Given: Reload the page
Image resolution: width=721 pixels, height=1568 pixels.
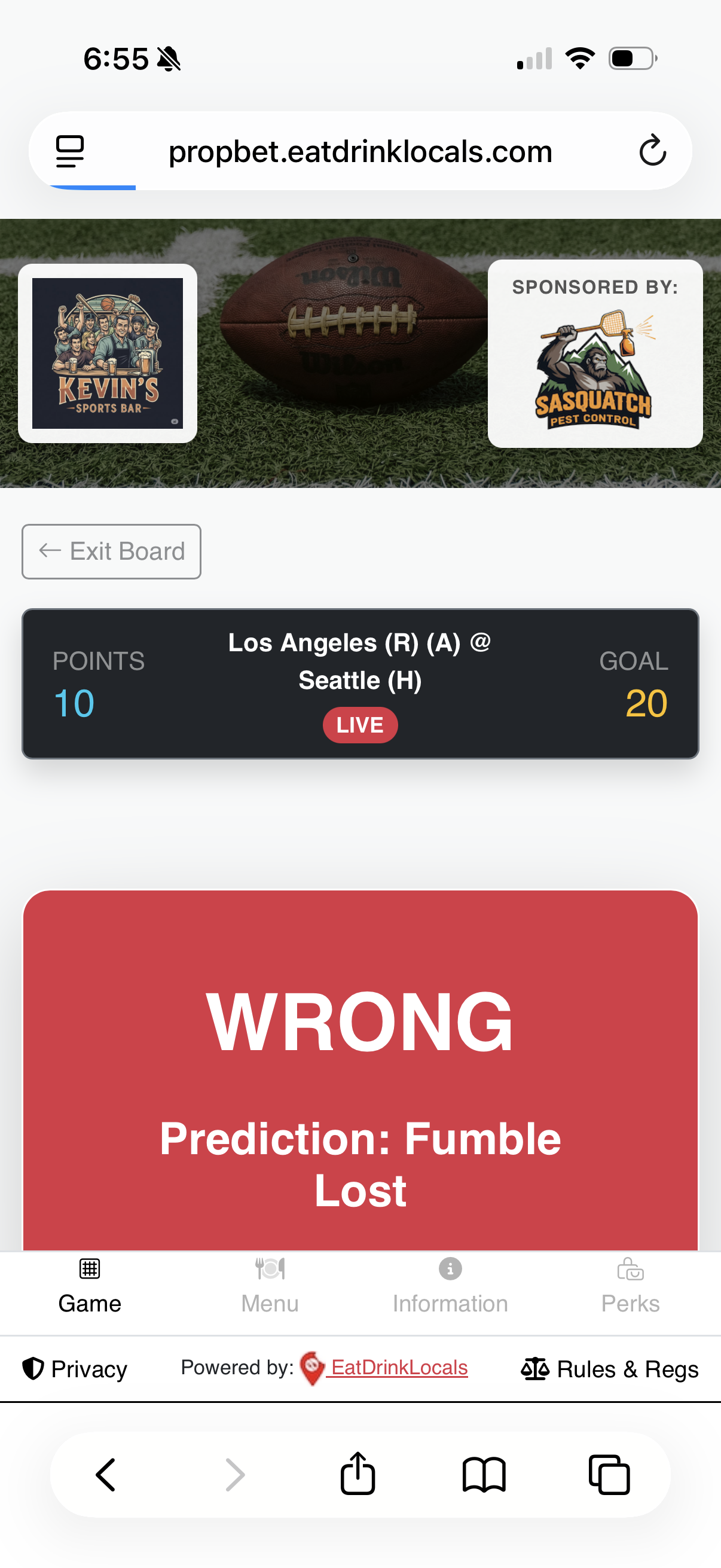Looking at the screenshot, I should [652, 151].
